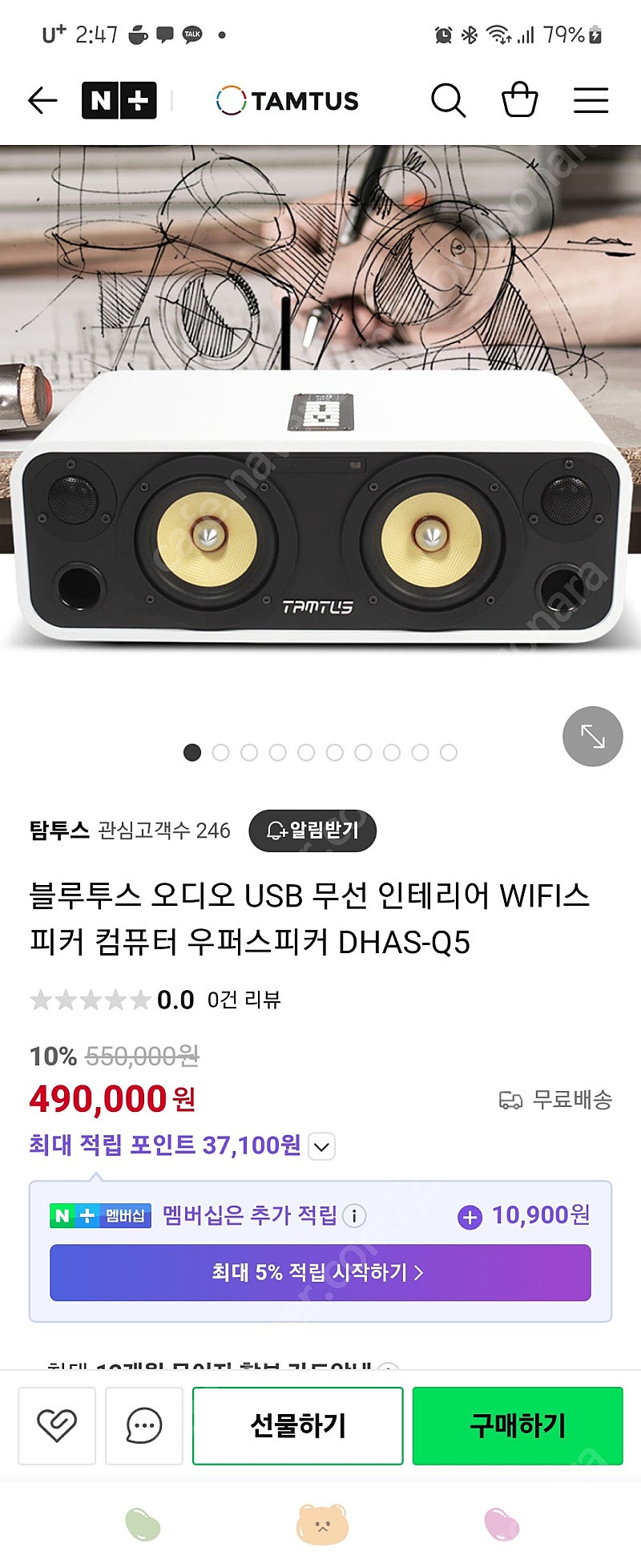641x1568 pixels.
Task: Tap the 선물하기 button
Action: click(297, 1425)
